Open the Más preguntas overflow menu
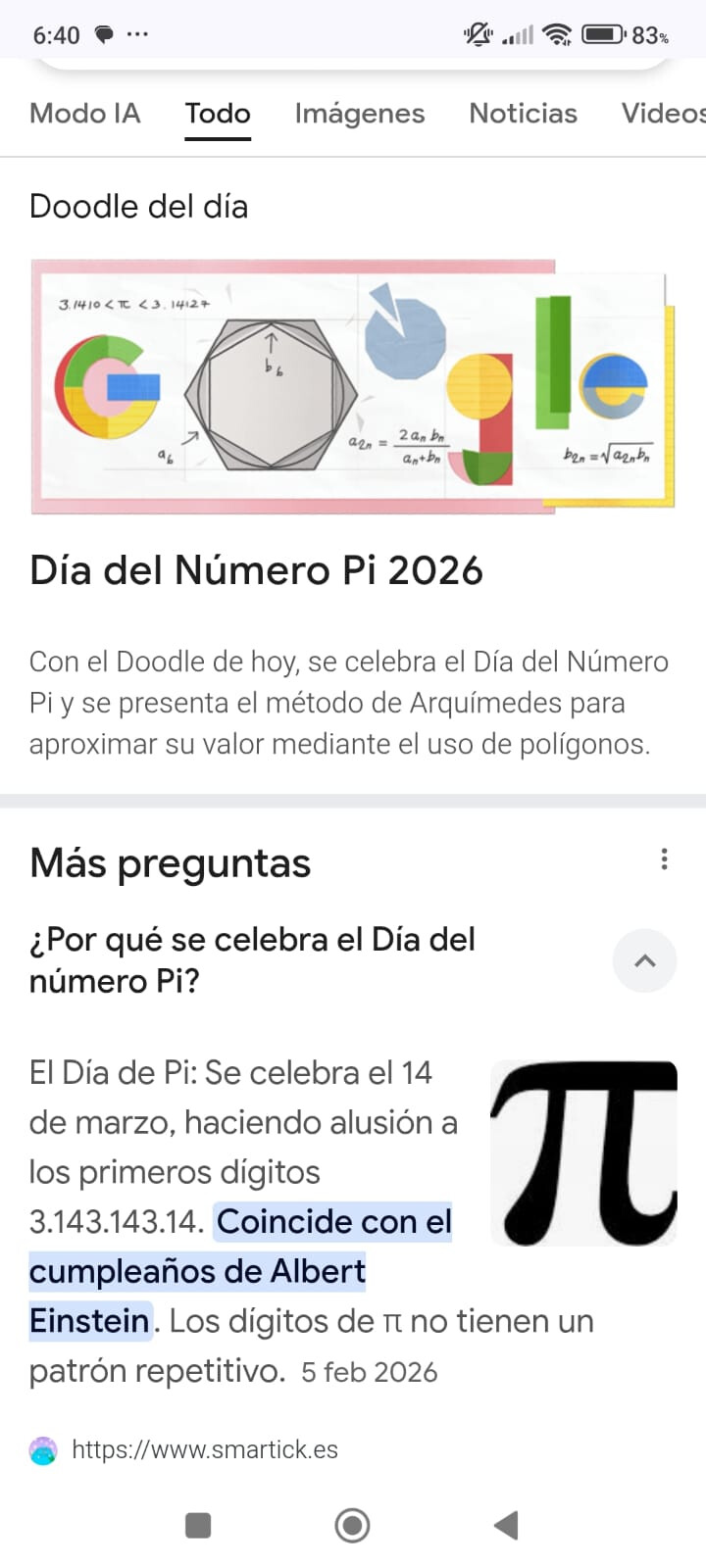This screenshot has width=706, height=1568. click(664, 859)
